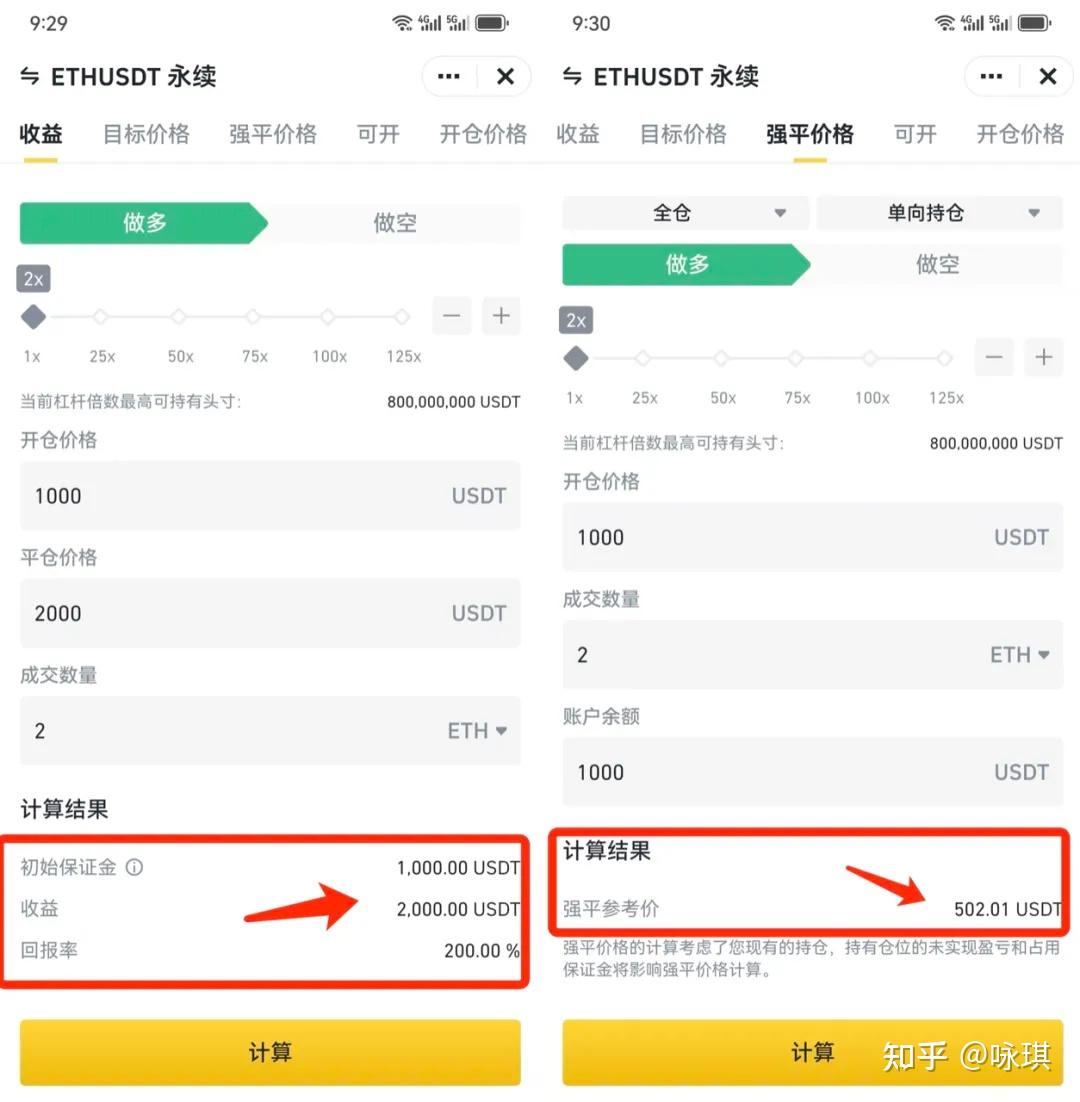The image size is (1080, 1102).
Task: Tap the minus icon to lower leverage
Action: [x=451, y=315]
